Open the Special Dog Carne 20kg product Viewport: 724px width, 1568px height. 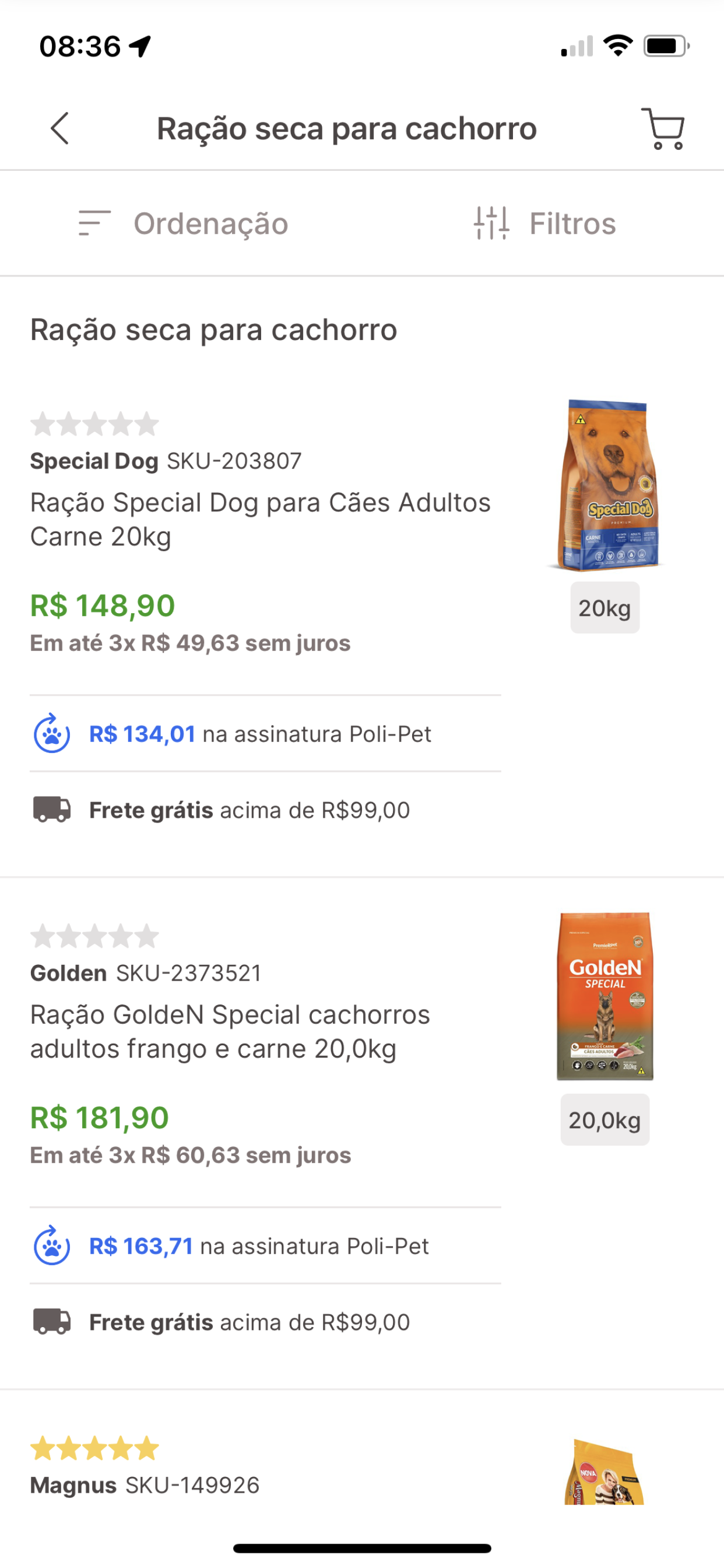[x=261, y=520]
